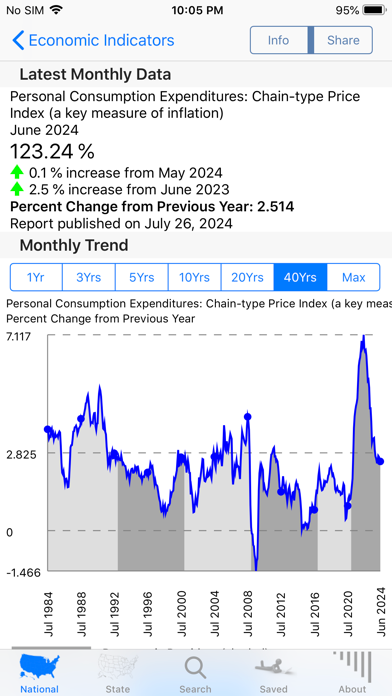Open the About tab

coord(352,674)
